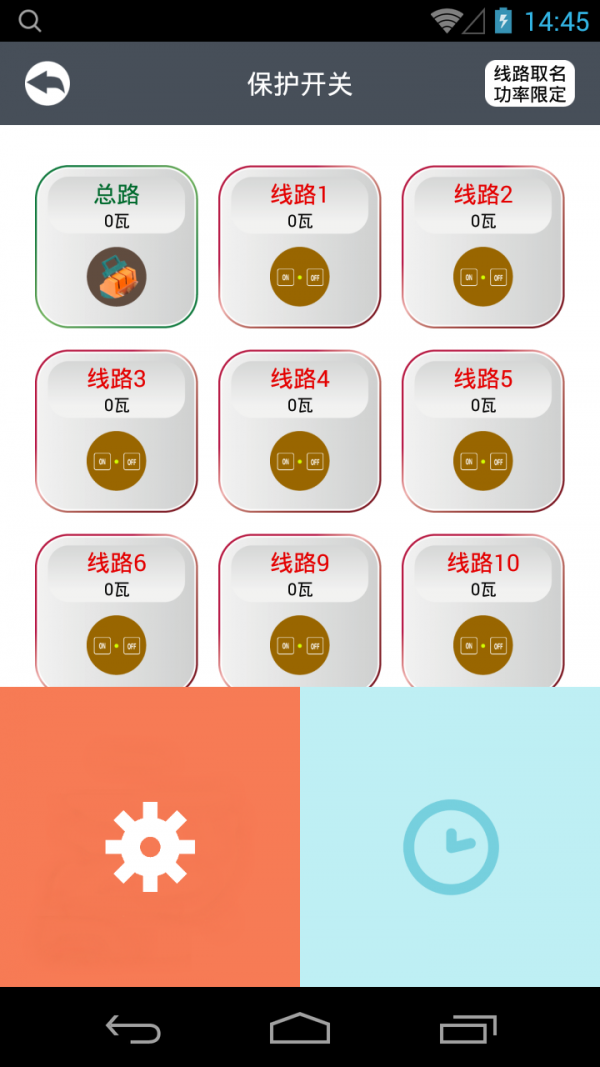600x1067 pixels.
Task: Toggle the 线路6 on/off switch
Action: pyautogui.click(x=116, y=645)
